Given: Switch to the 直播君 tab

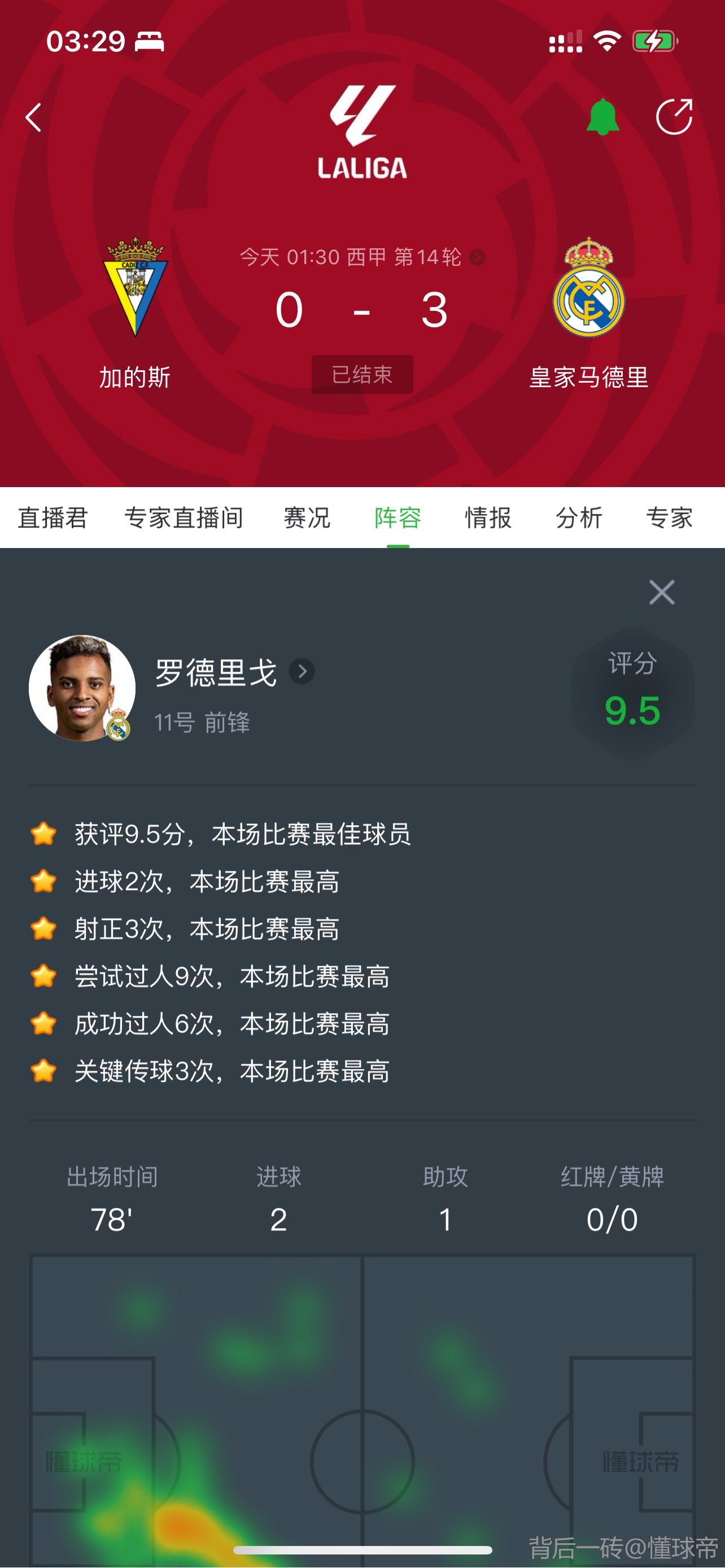Looking at the screenshot, I should [x=53, y=518].
